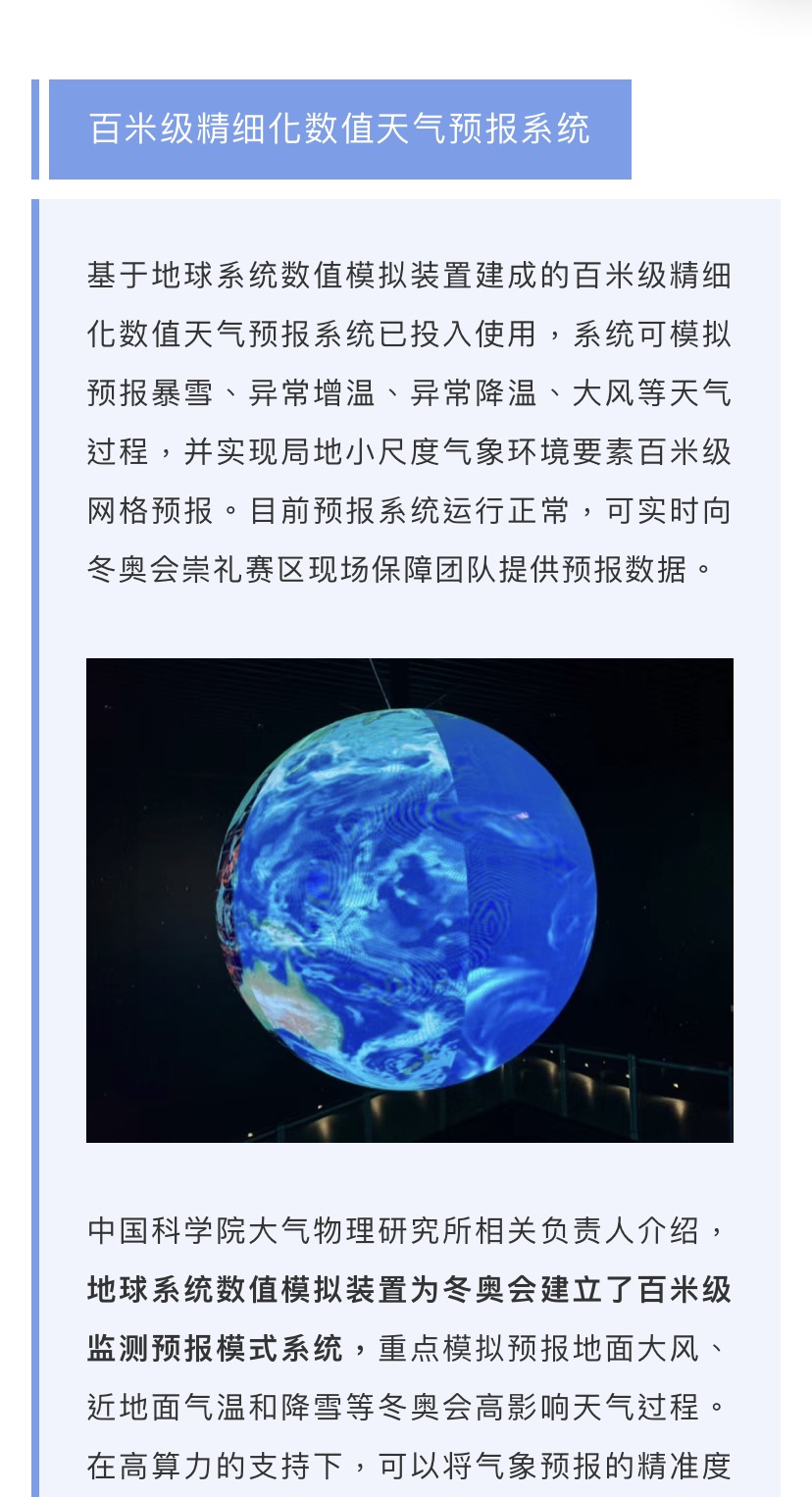Image resolution: width=812 pixels, height=1497 pixels.
Task: Open the globe simulation photo in the article
Action: point(410,900)
